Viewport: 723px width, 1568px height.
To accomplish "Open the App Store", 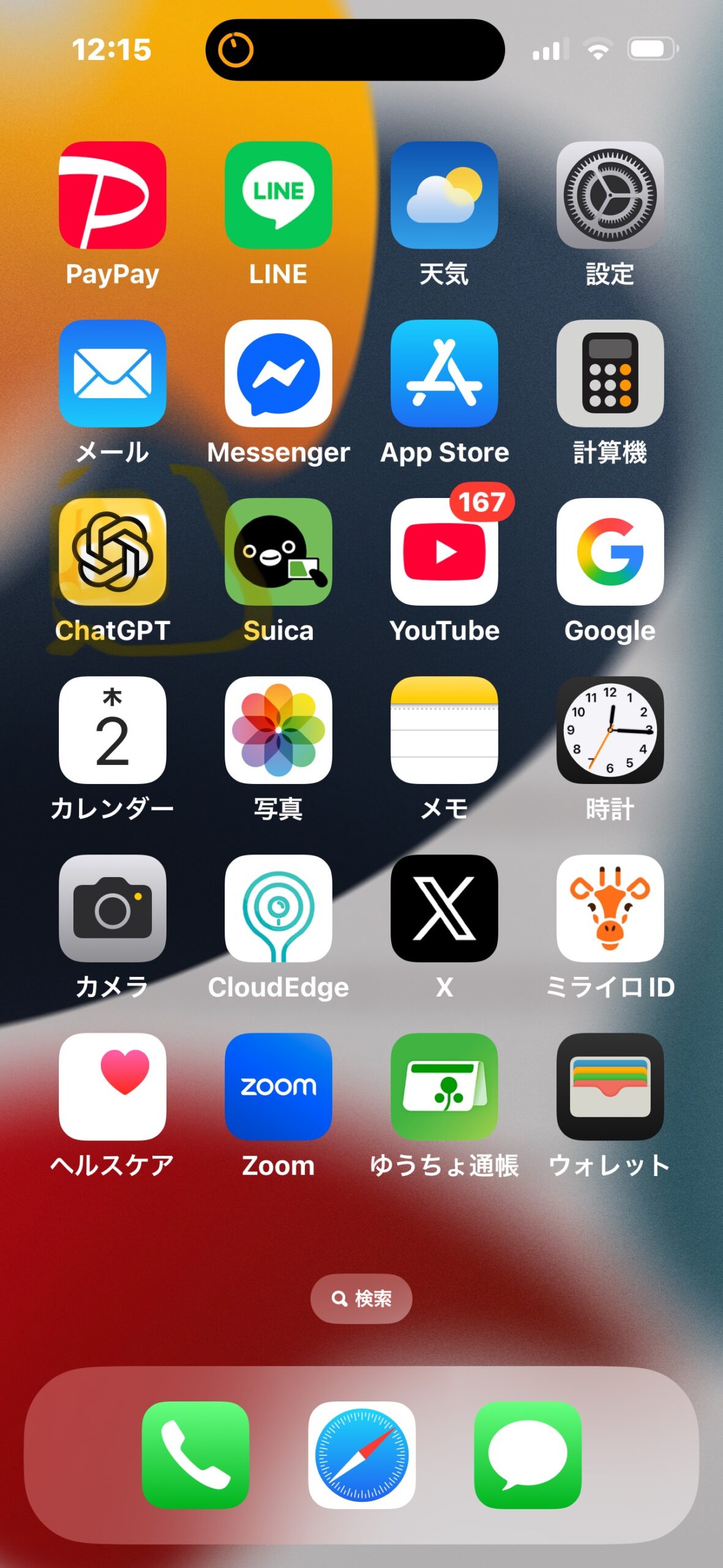I will [x=444, y=374].
